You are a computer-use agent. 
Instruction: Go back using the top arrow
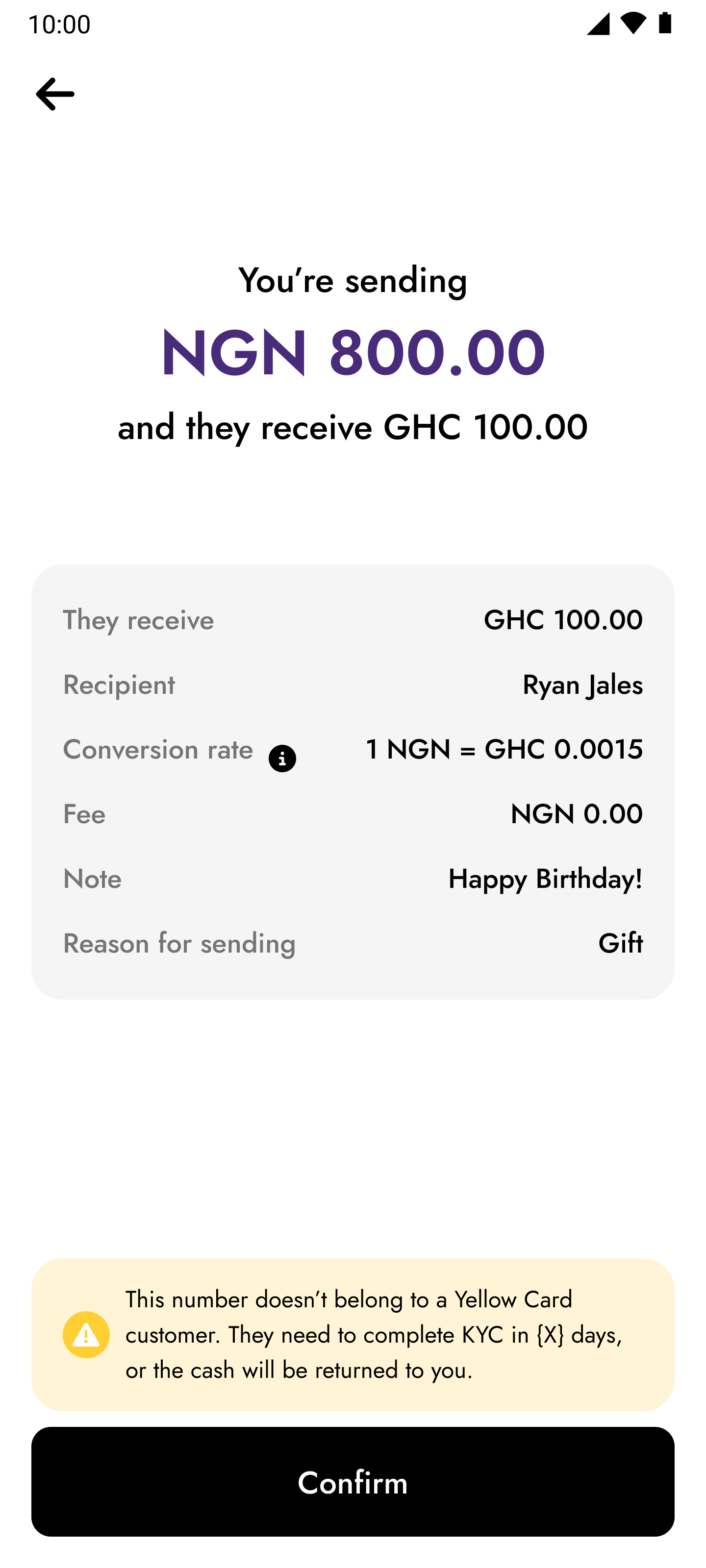click(55, 94)
